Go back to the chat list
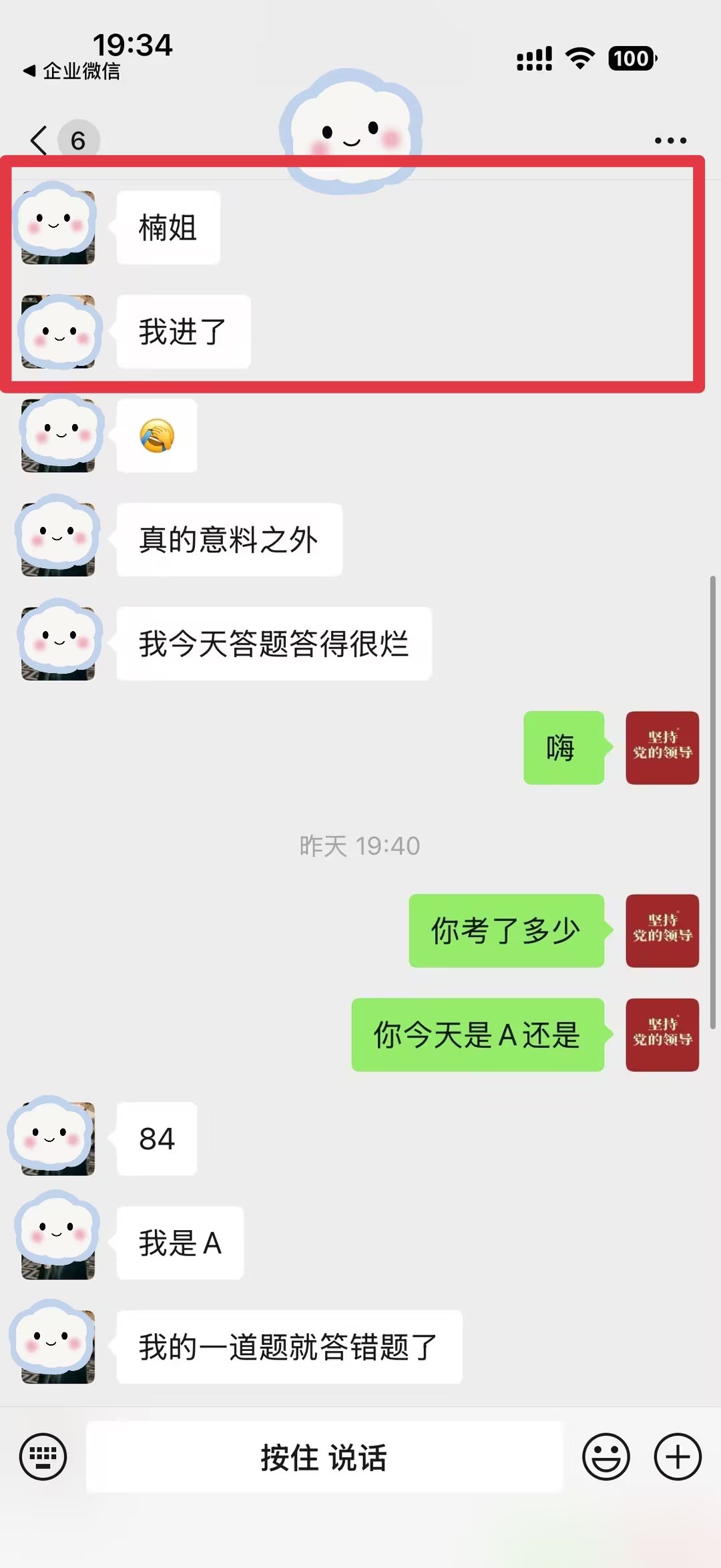The image size is (721, 1568). click(x=40, y=140)
